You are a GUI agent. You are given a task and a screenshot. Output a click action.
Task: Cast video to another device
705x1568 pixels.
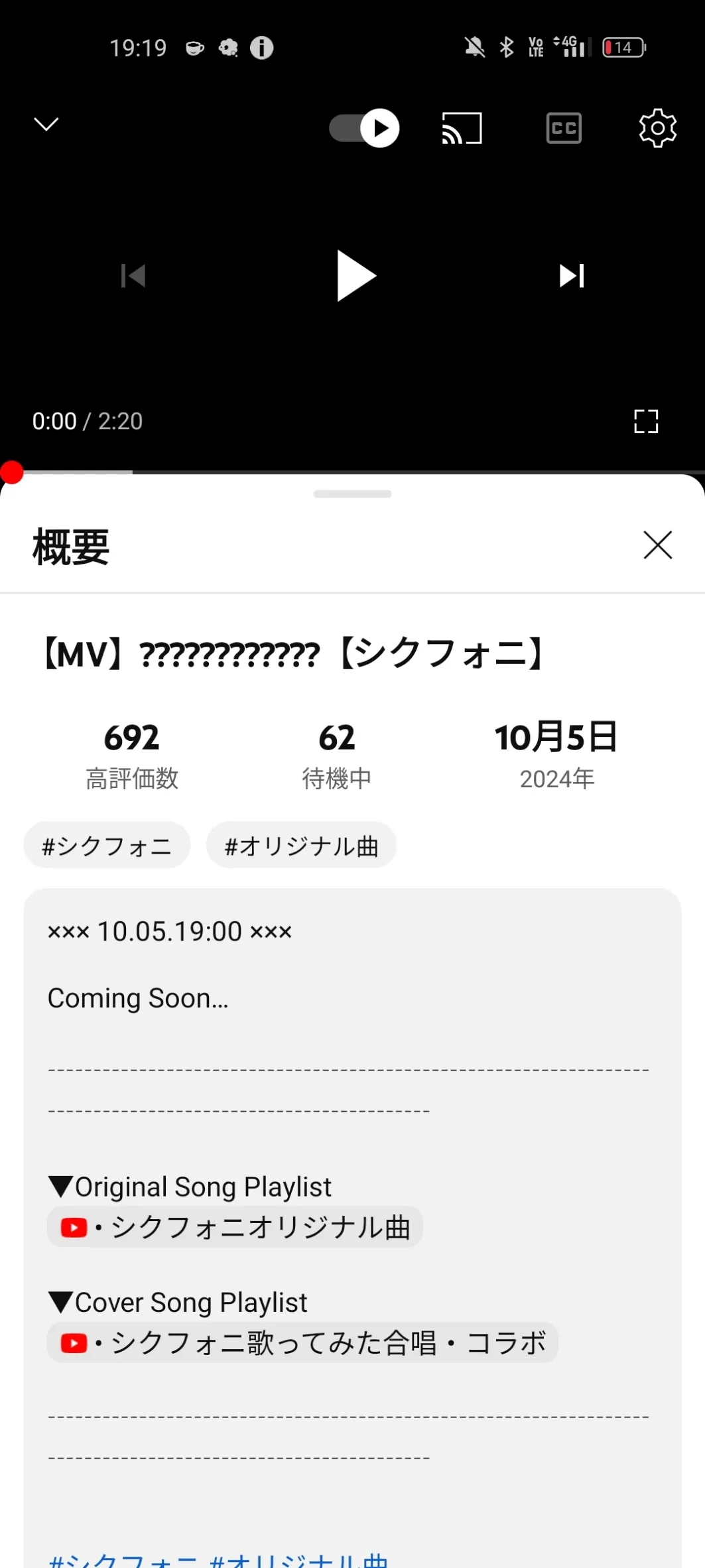[462, 128]
